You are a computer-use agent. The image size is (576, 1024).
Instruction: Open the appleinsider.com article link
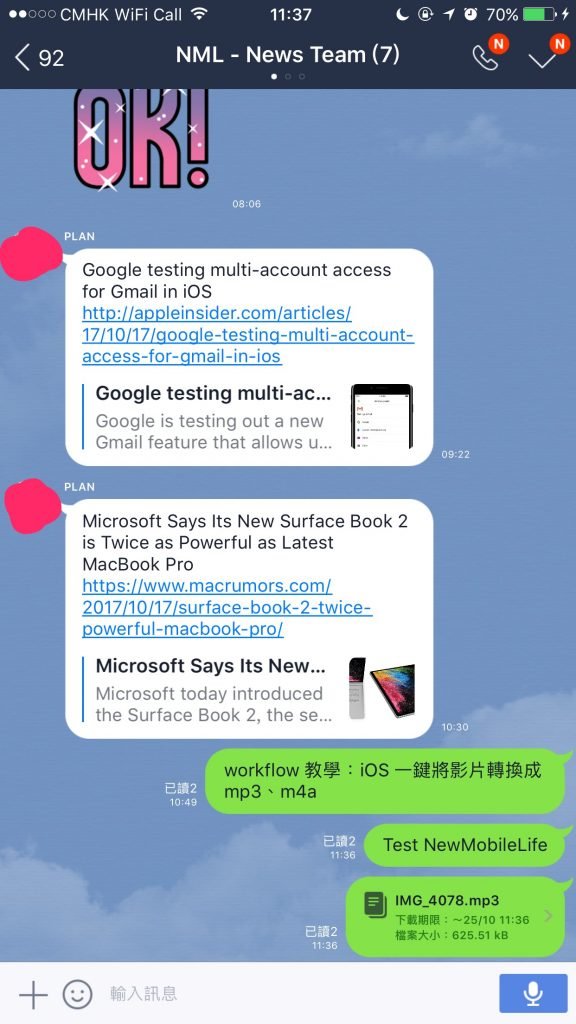248,334
